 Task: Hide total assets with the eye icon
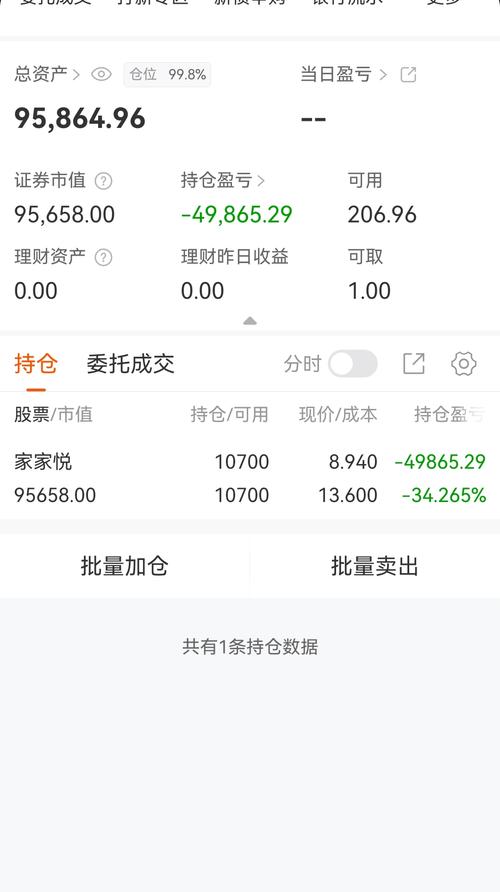click(101, 75)
